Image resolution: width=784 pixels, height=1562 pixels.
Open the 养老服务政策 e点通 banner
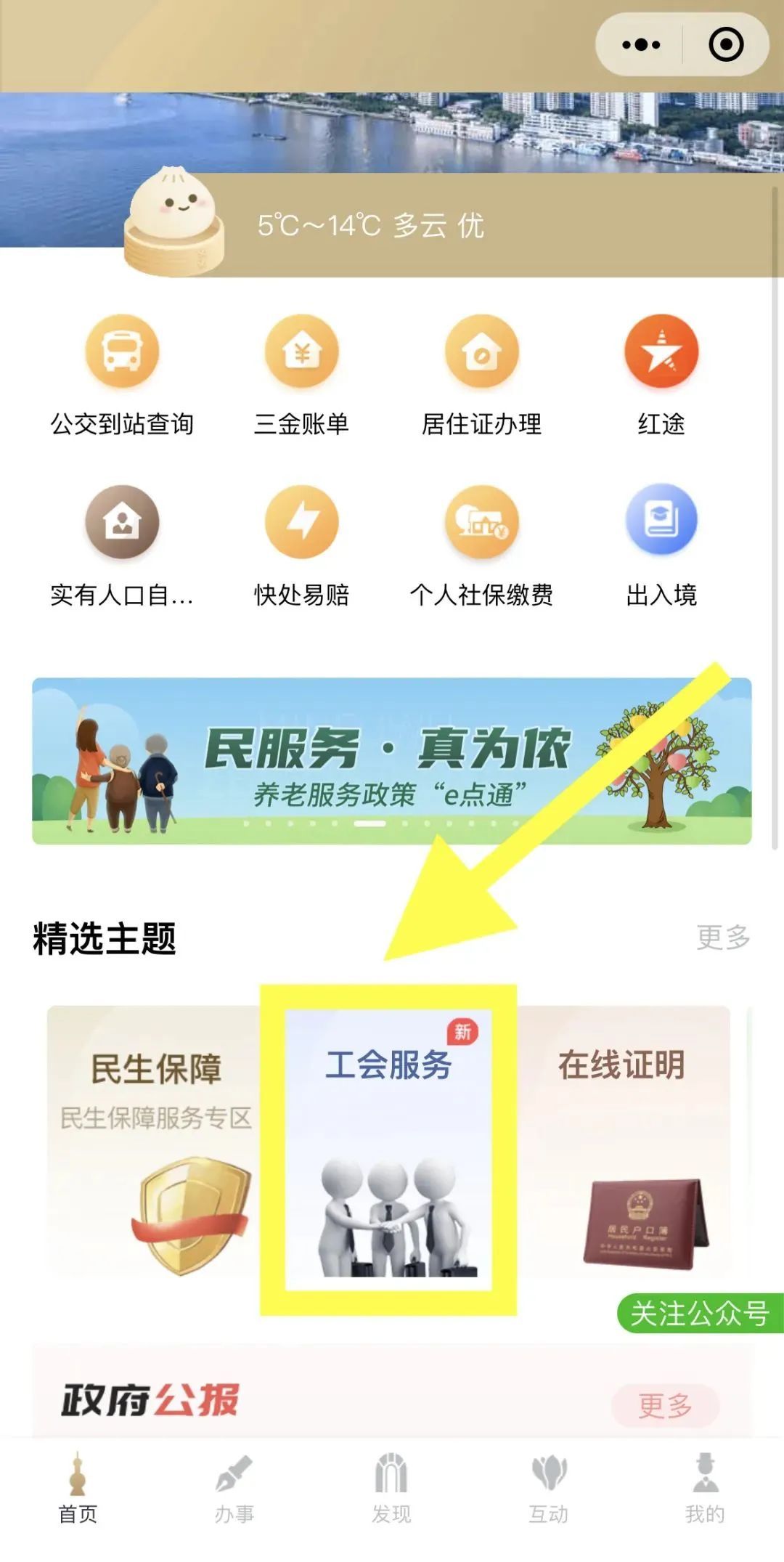coord(392,760)
